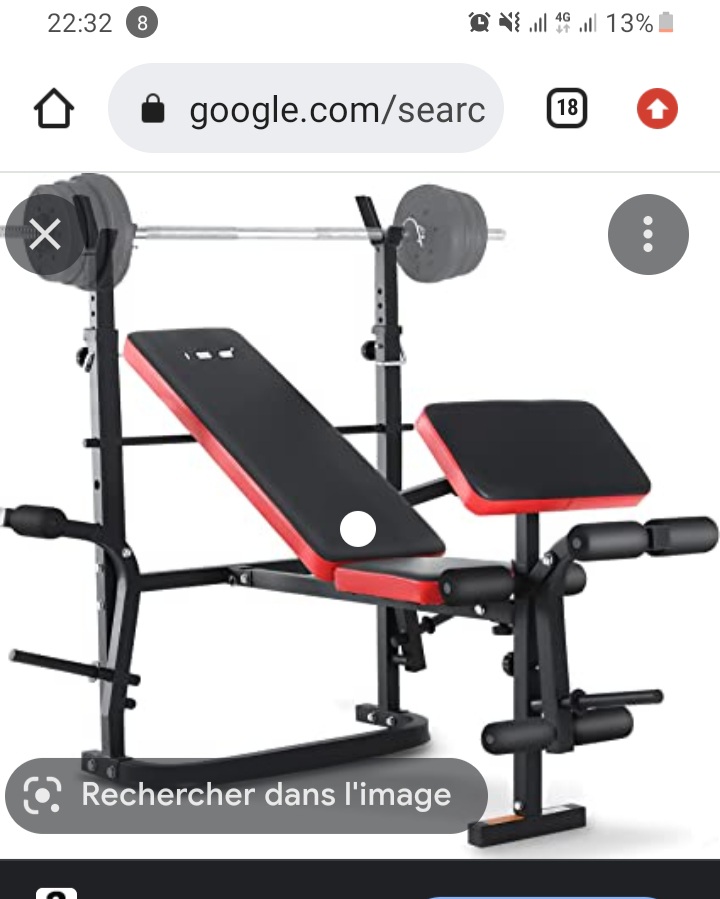Tap the mute indicator in the status bar
Screen dimensions: 720x899
pyautogui.click(x=510, y=23)
